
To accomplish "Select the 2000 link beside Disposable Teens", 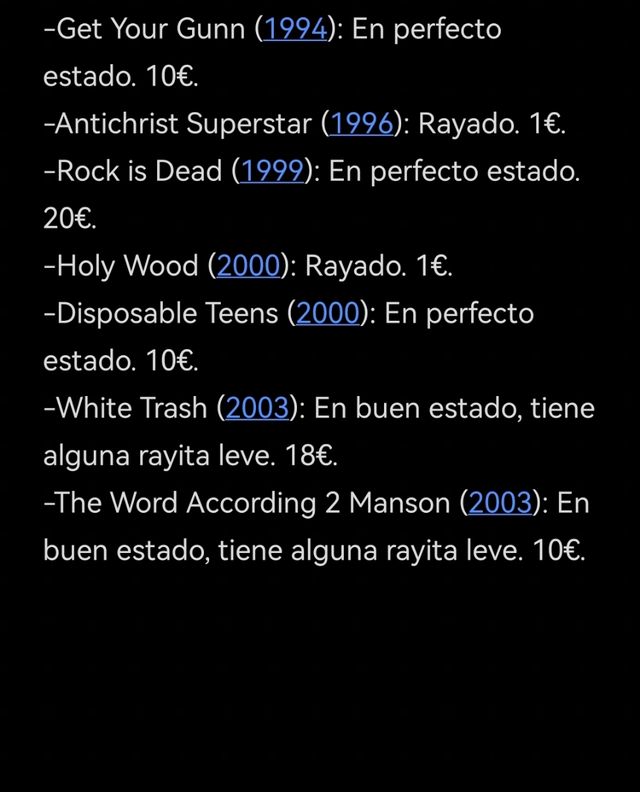I will tap(327, 313).
